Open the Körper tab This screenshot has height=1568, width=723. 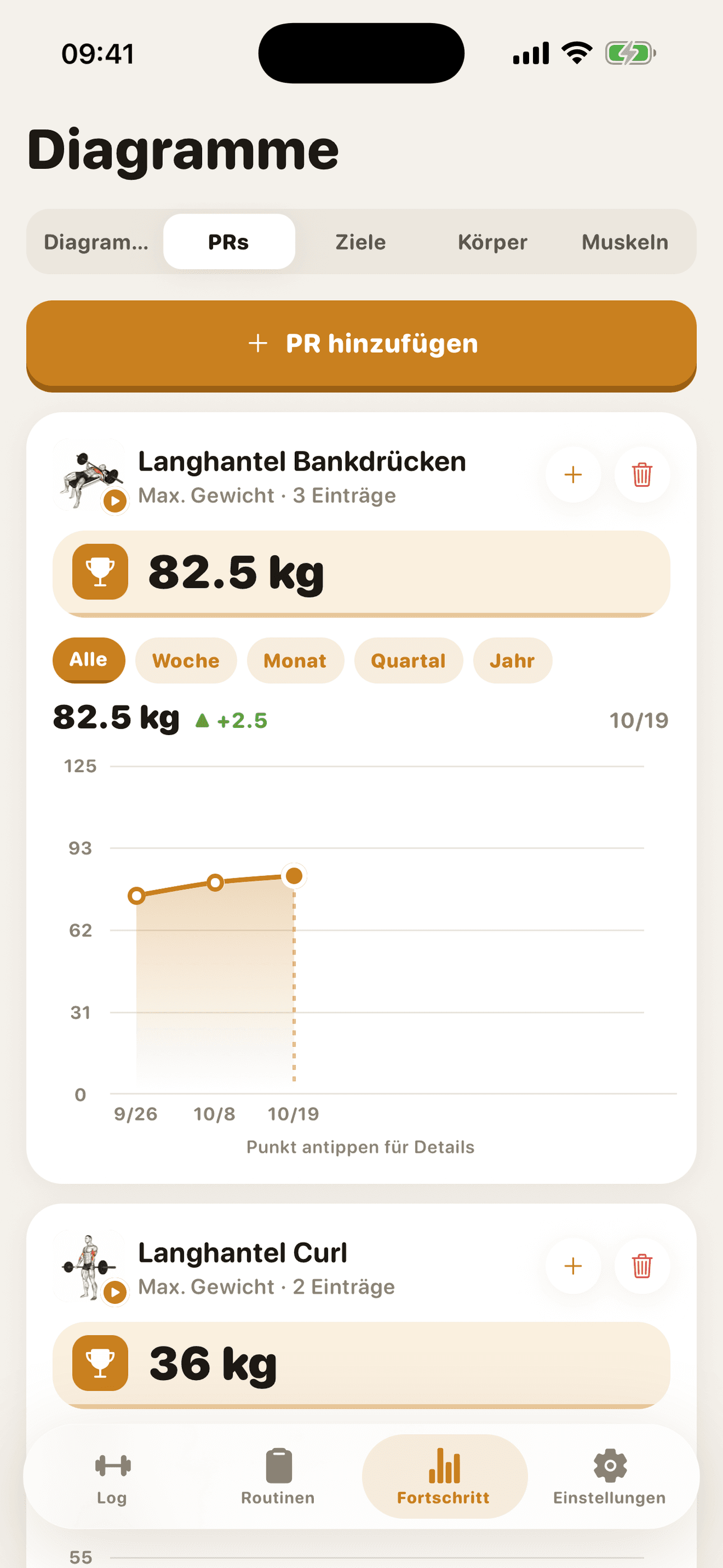coord(493,242)
